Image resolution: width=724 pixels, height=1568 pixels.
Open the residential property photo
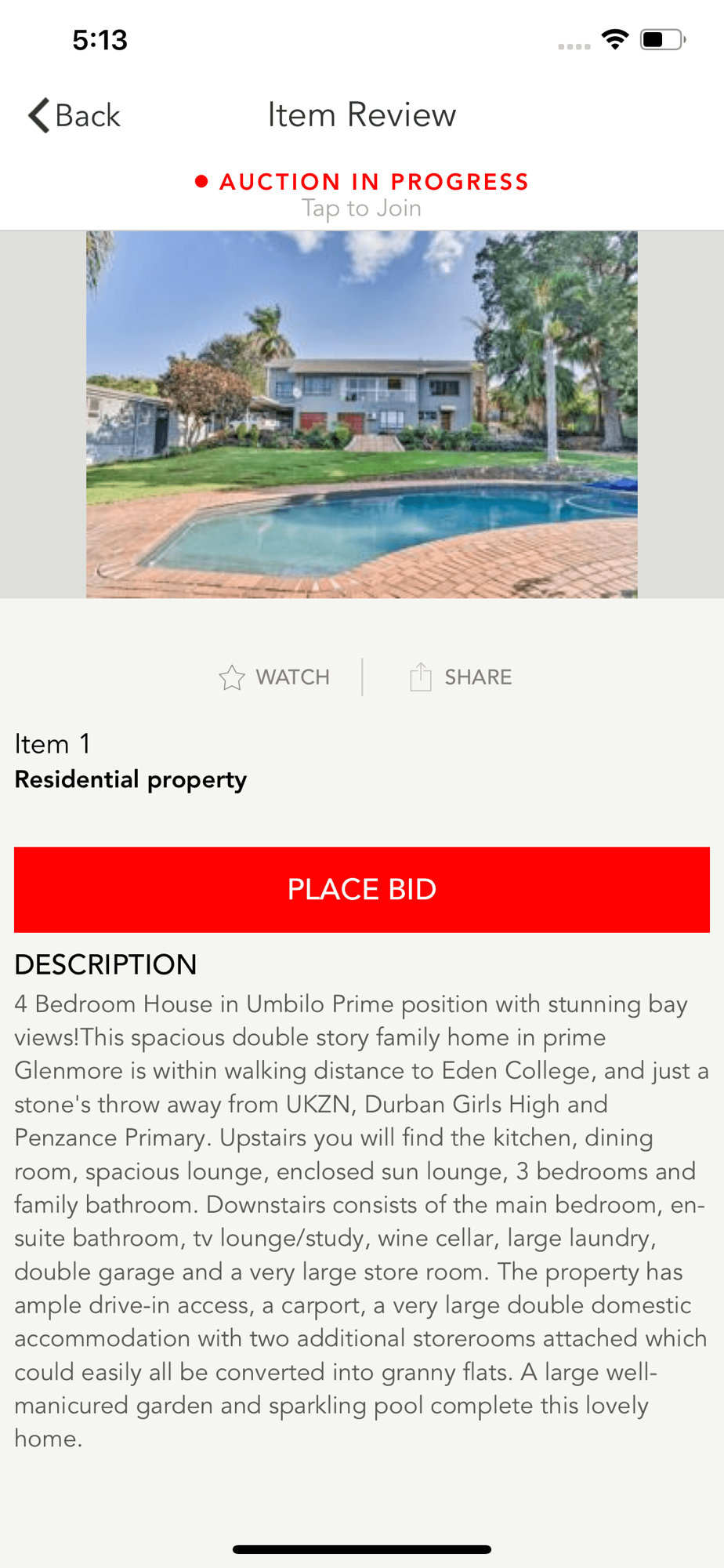[x=361, y=414]
